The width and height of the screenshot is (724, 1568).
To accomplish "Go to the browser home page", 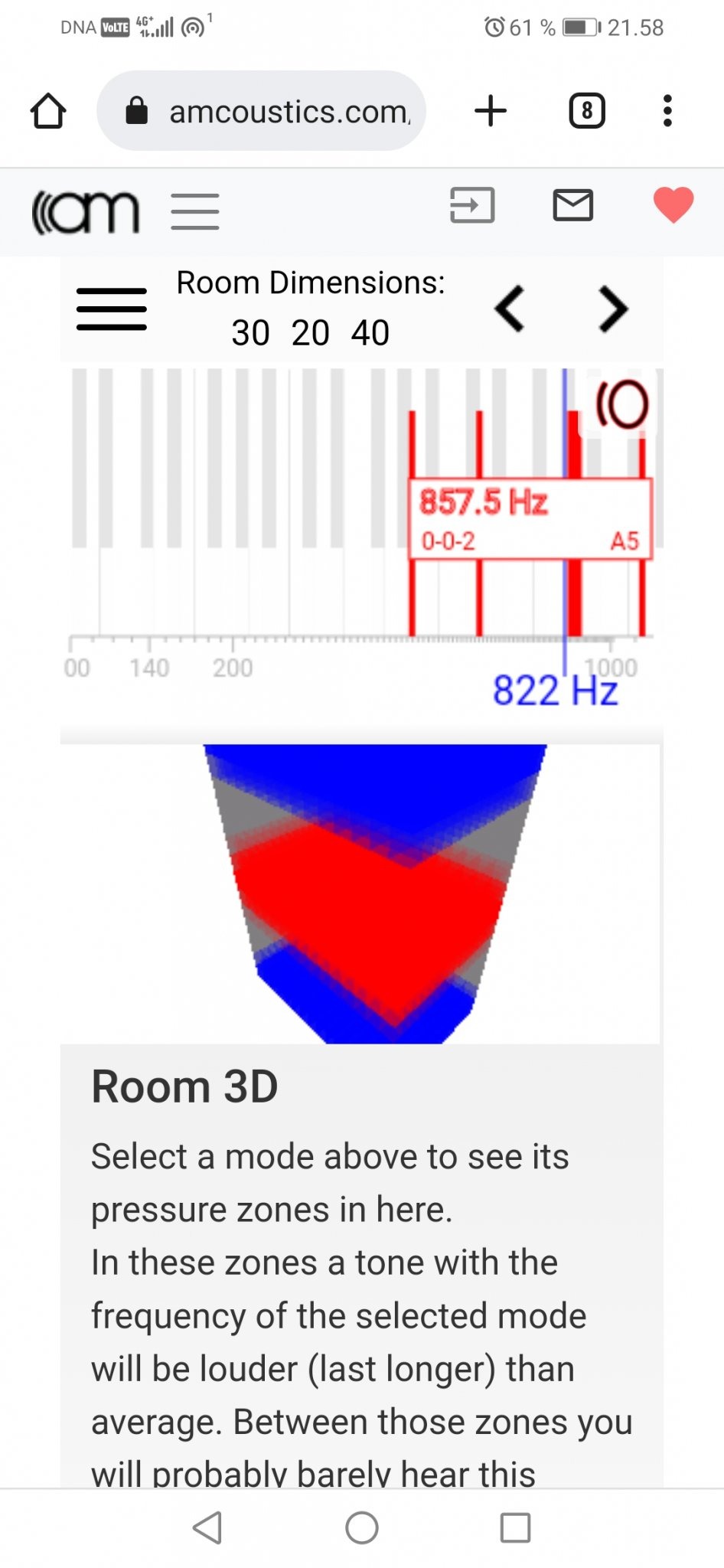I will tap(48, 111).
